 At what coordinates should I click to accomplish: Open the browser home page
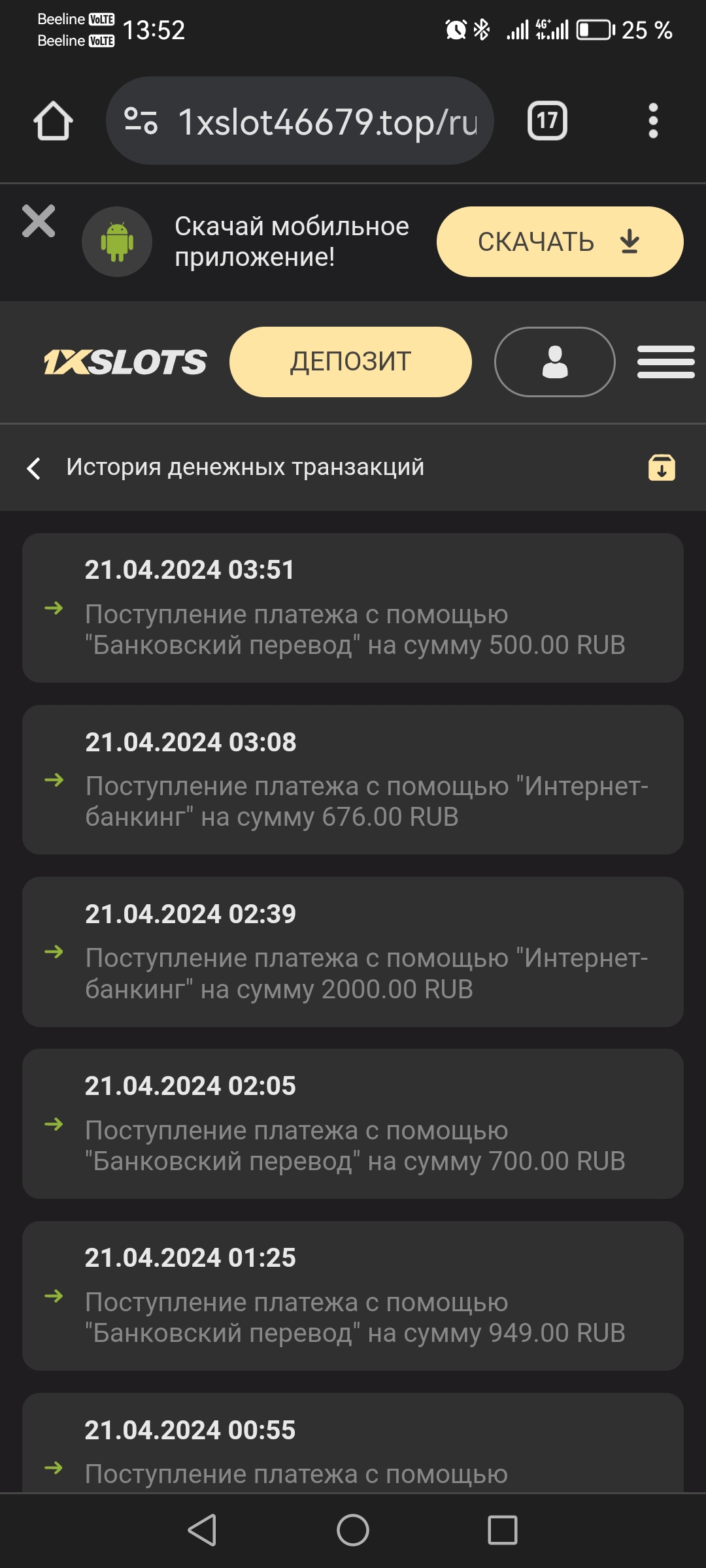pyautogui.click(x=53, y=121)
